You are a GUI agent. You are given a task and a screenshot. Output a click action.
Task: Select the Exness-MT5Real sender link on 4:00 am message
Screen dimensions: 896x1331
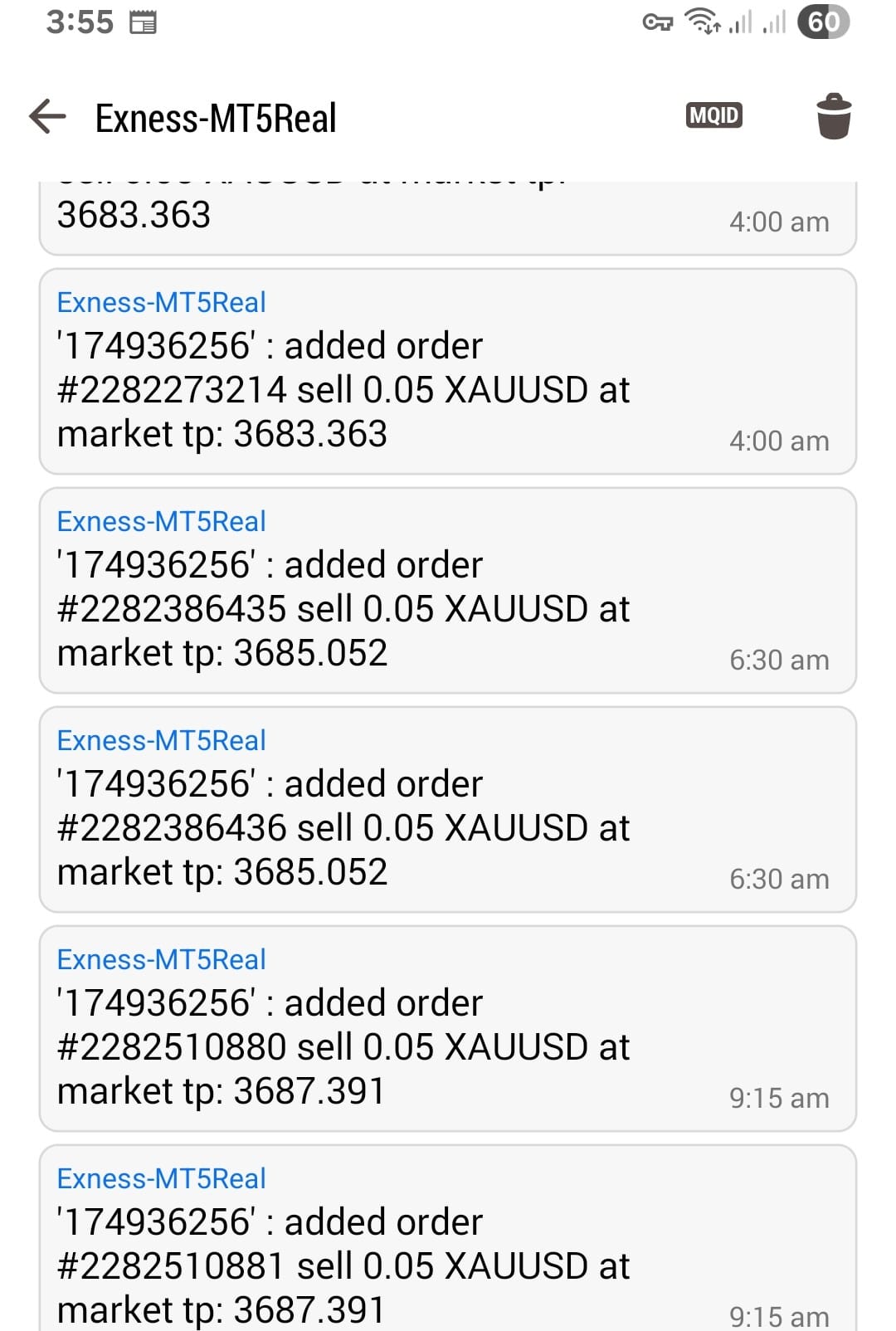pyautogui.click(x=160, y=301)
